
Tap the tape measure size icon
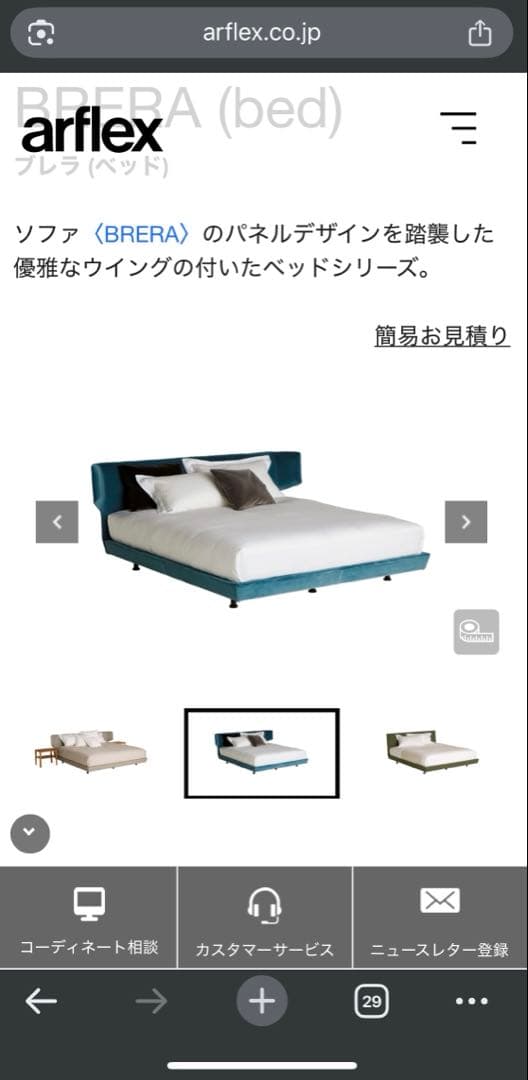tap(476, 632)
